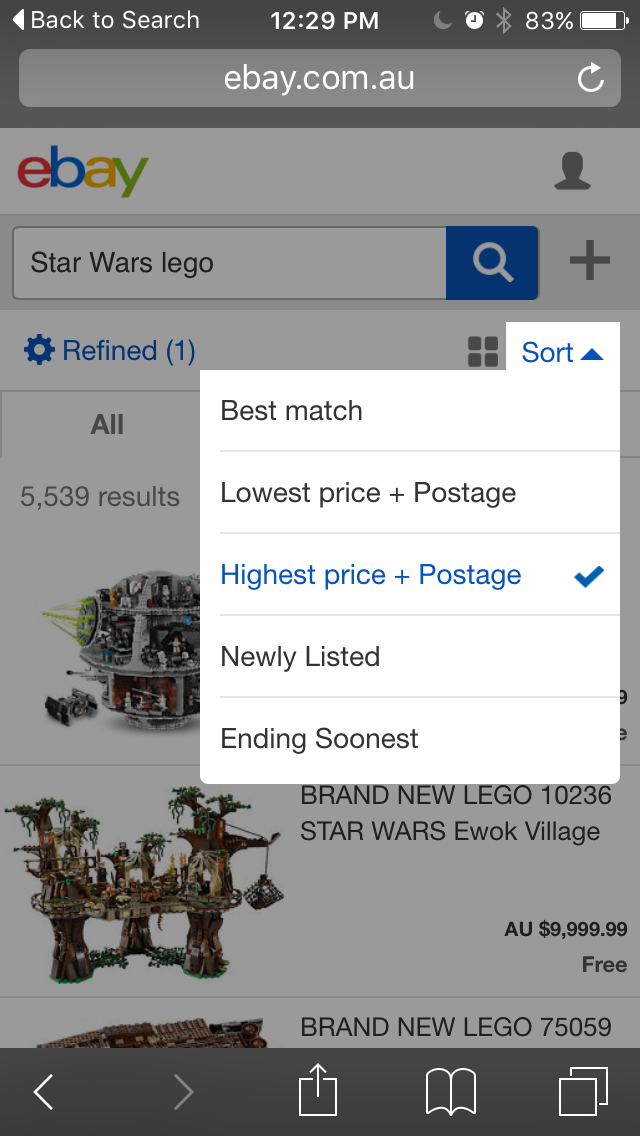Open Refined (1) filter settings
This screenshot has width=640, height=1136.
110,351
